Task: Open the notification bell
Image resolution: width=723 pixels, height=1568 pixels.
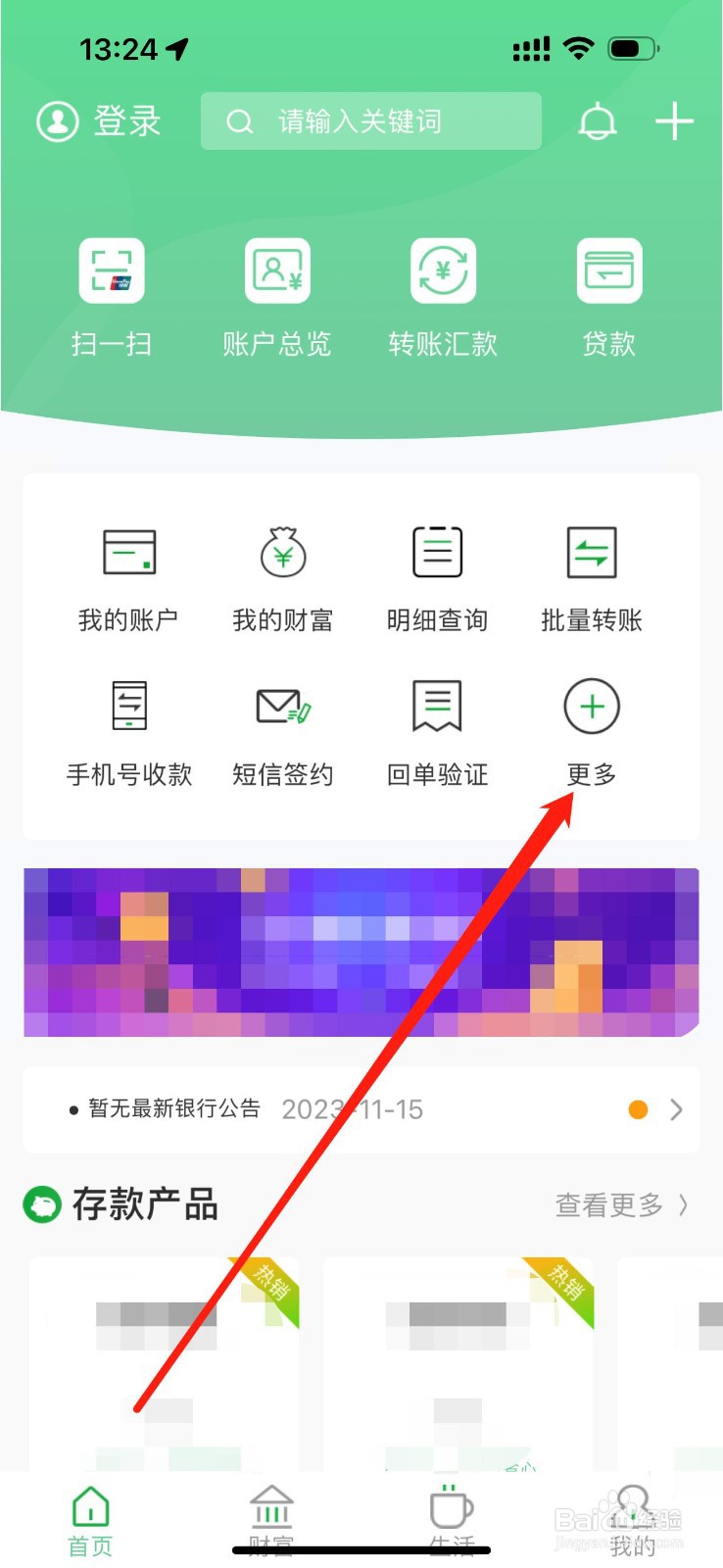Action: [599, 122]
